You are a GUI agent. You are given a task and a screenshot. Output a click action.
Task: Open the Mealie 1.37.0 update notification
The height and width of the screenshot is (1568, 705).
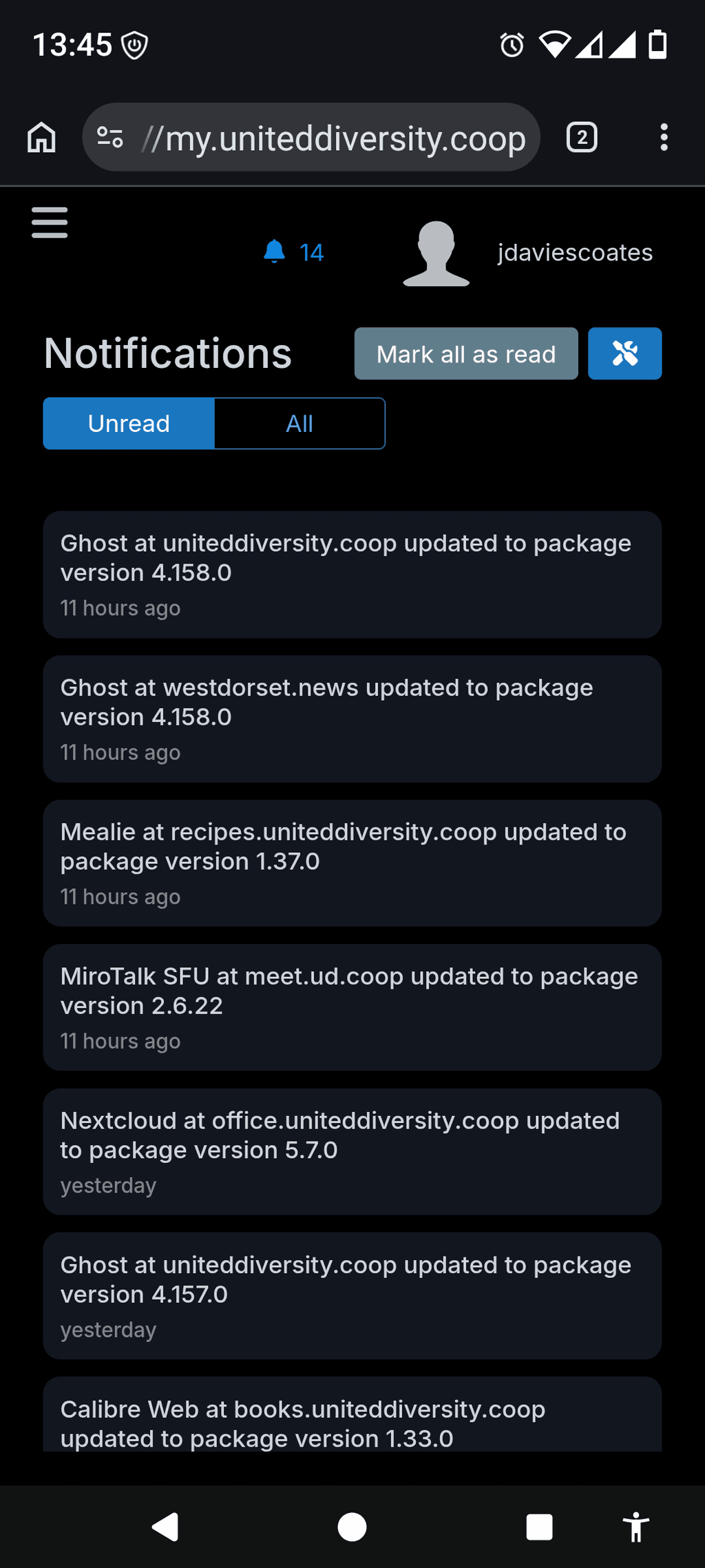[x=352, y=863]
